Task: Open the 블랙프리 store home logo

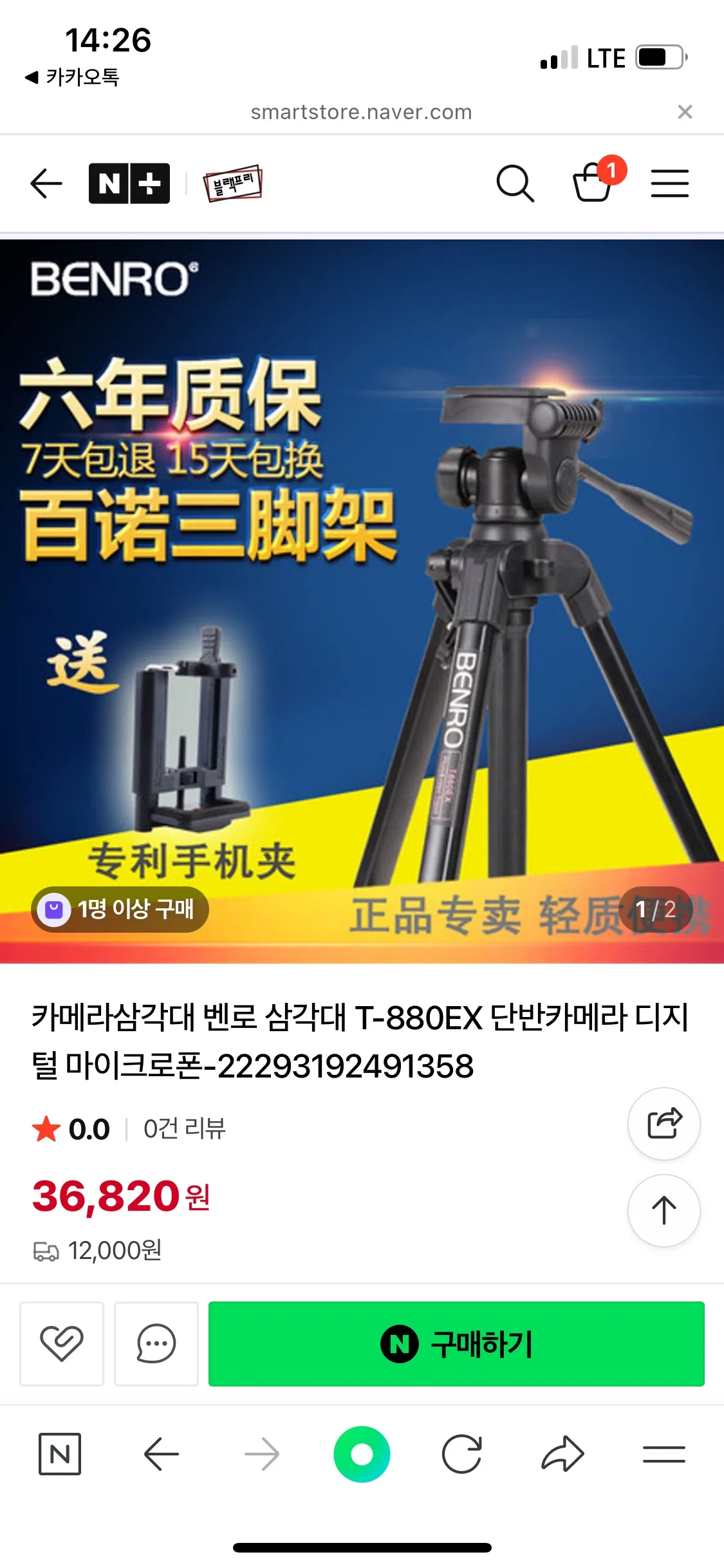Action: point(233,183)
